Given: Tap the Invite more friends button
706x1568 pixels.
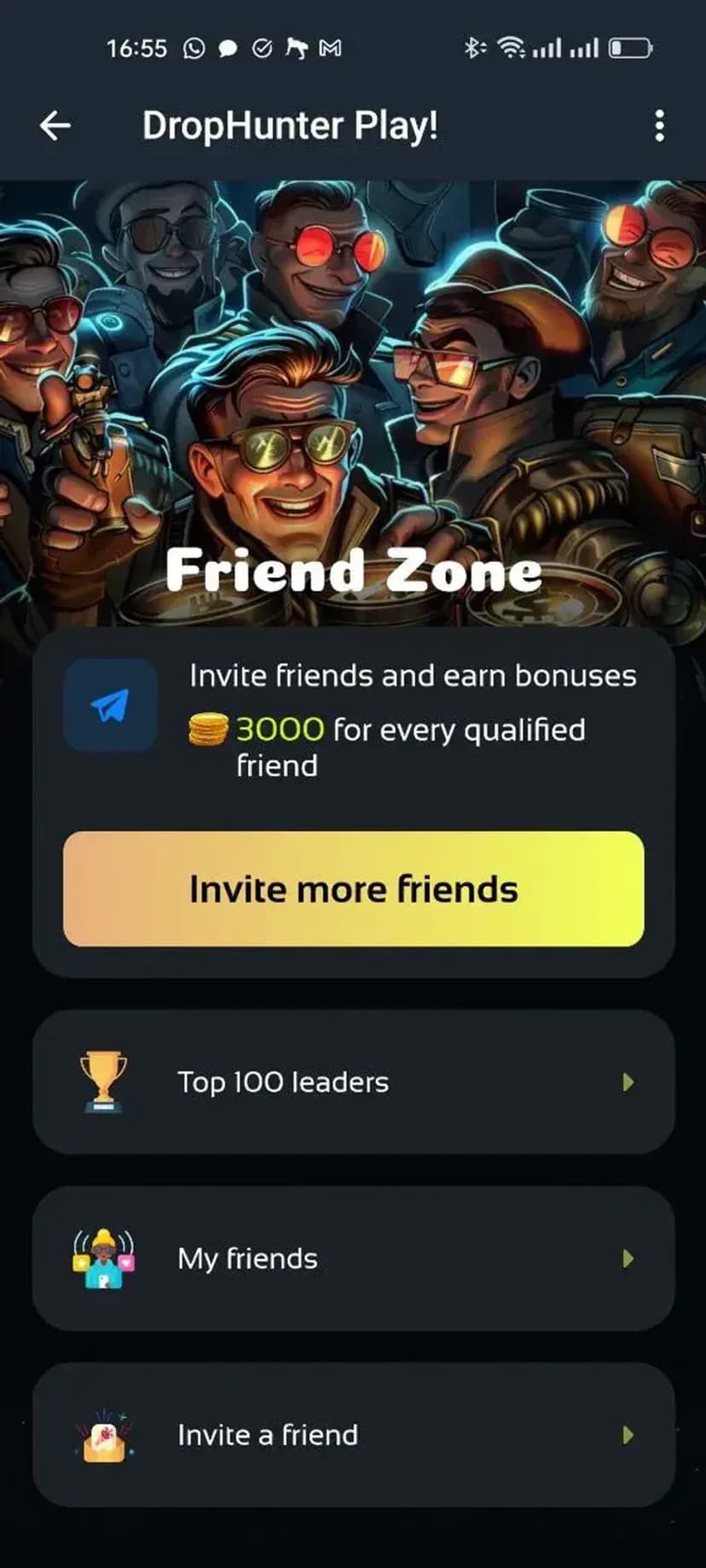Looking at the screenshot, I should point(353,889).
